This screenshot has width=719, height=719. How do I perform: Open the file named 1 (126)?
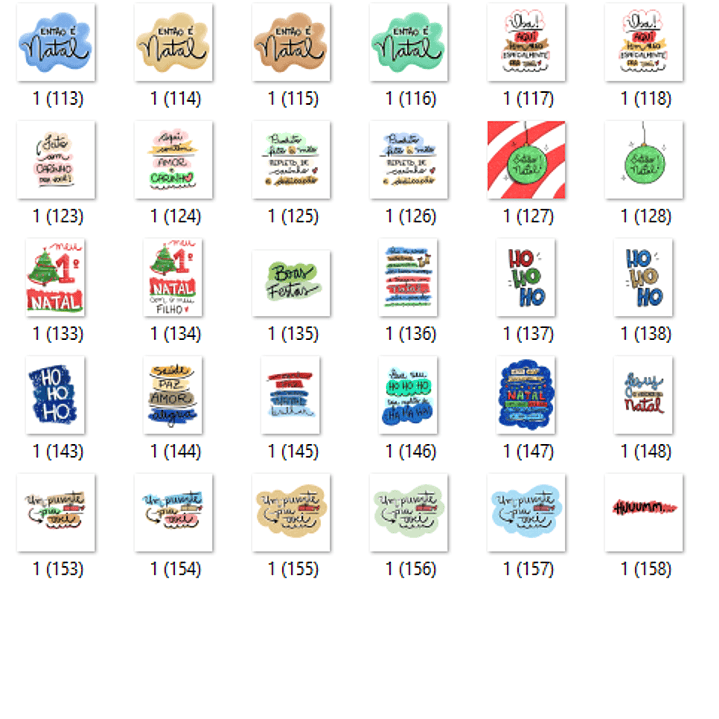coord(409,160)
